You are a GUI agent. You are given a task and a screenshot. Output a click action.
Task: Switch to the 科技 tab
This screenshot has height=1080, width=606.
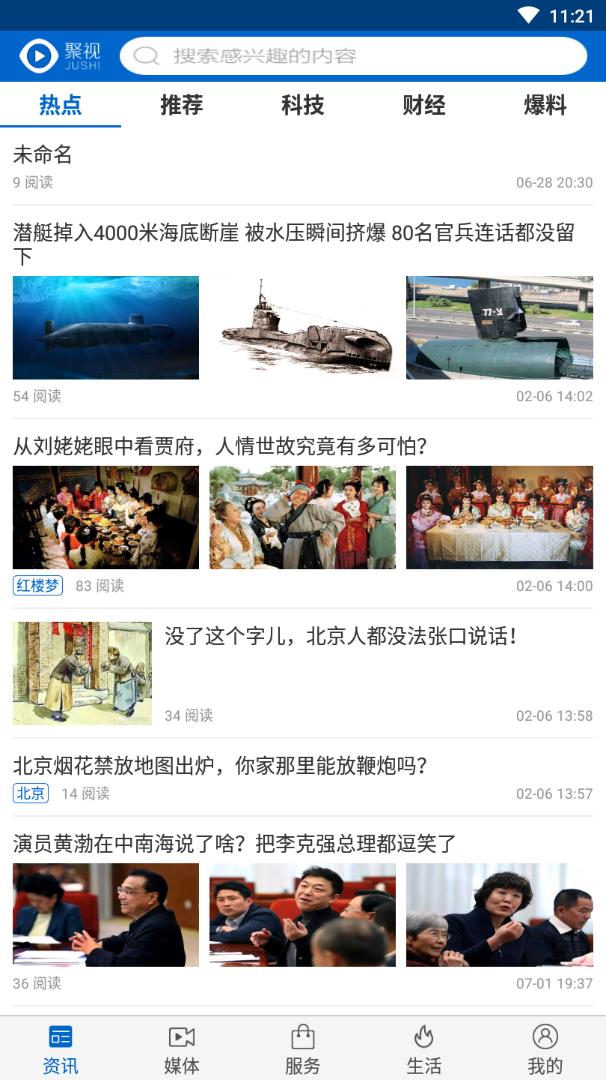point(303,105)
